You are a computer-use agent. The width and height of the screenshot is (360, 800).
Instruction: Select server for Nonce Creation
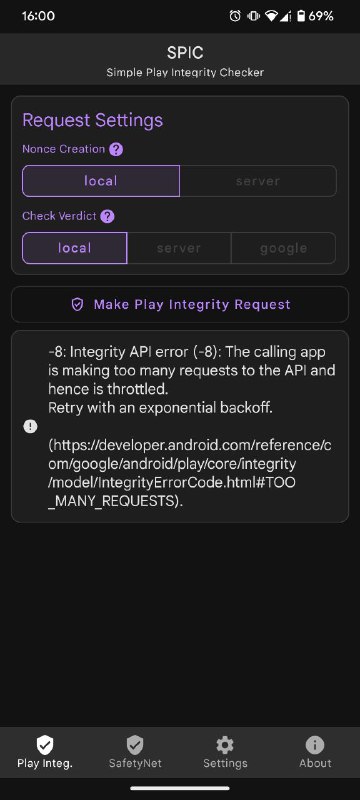[258, 181]
